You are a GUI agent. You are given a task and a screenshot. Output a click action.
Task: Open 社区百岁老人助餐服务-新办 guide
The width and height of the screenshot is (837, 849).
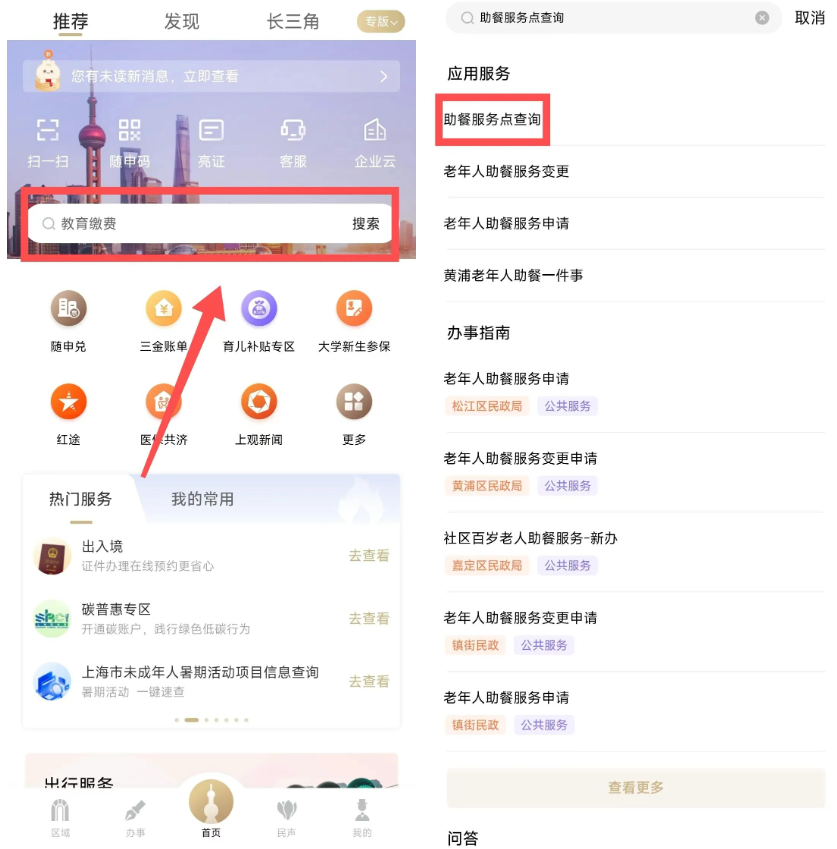[531, 538]
